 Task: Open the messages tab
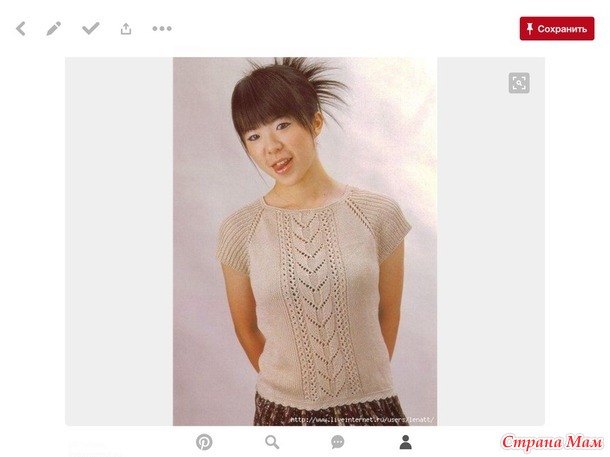point(338,442)
